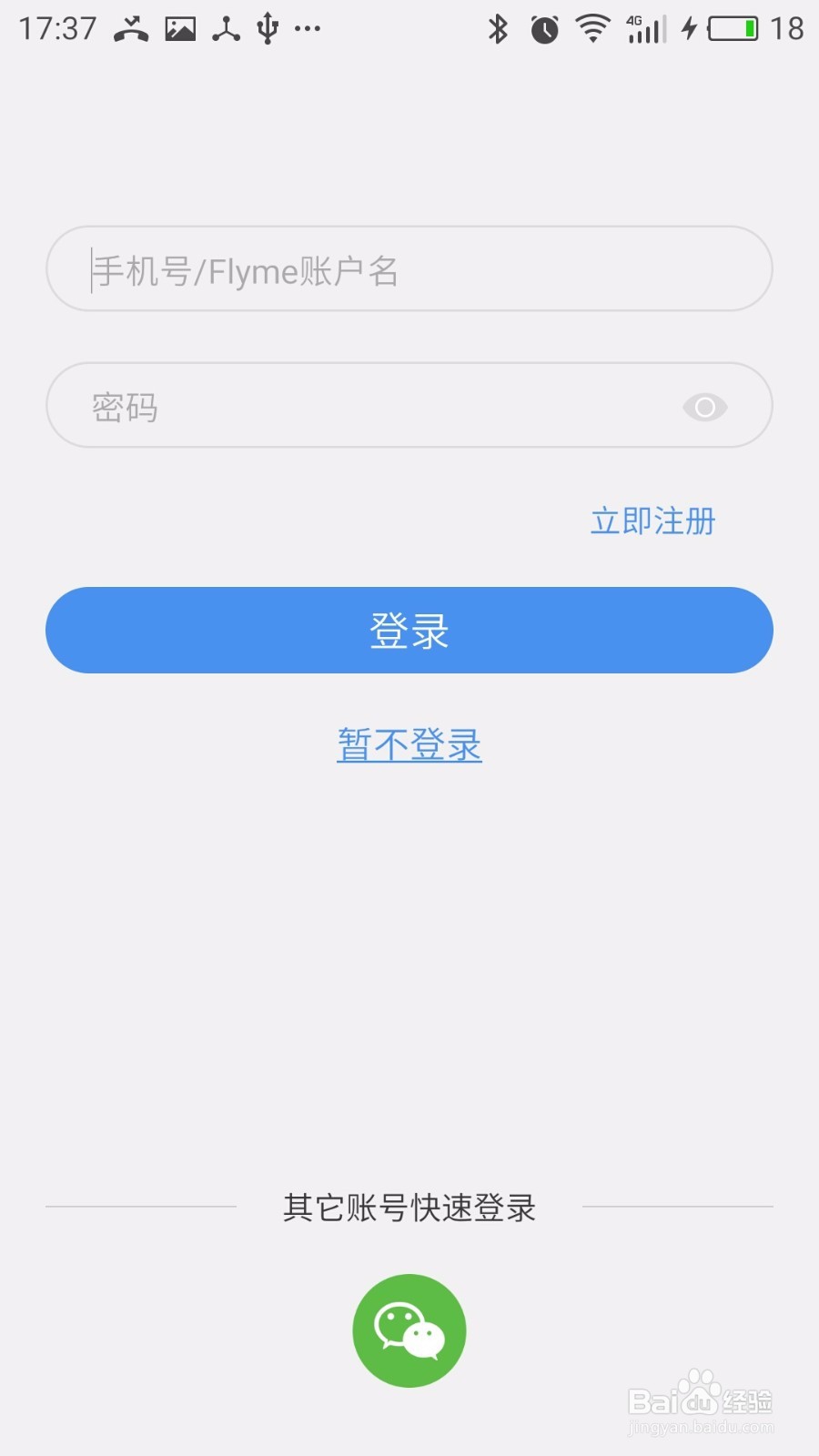819x1456 pixels.
Task: Open the Bluetooth status icon
Action: (499, 28)
